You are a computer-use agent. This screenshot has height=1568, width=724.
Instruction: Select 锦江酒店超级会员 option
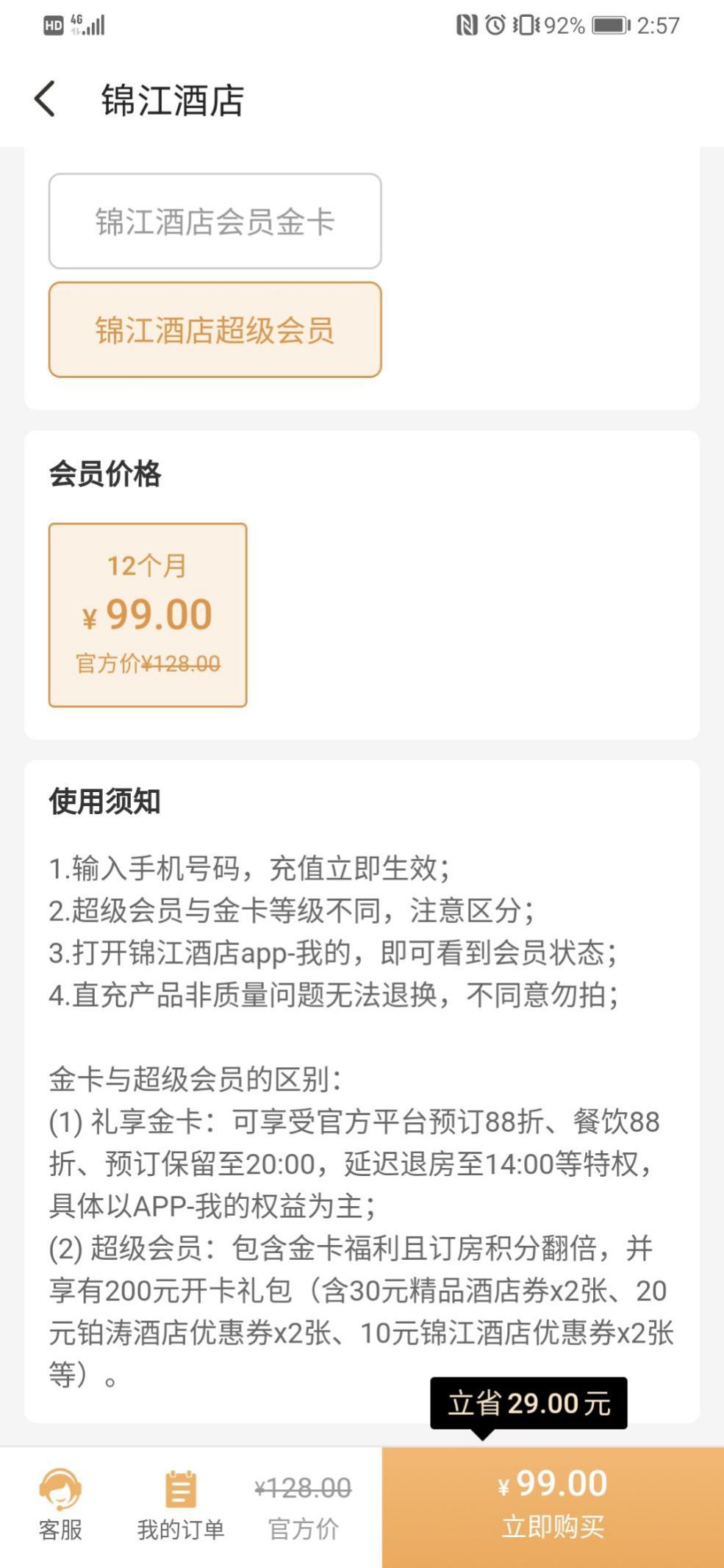click(x=215, y=330)
